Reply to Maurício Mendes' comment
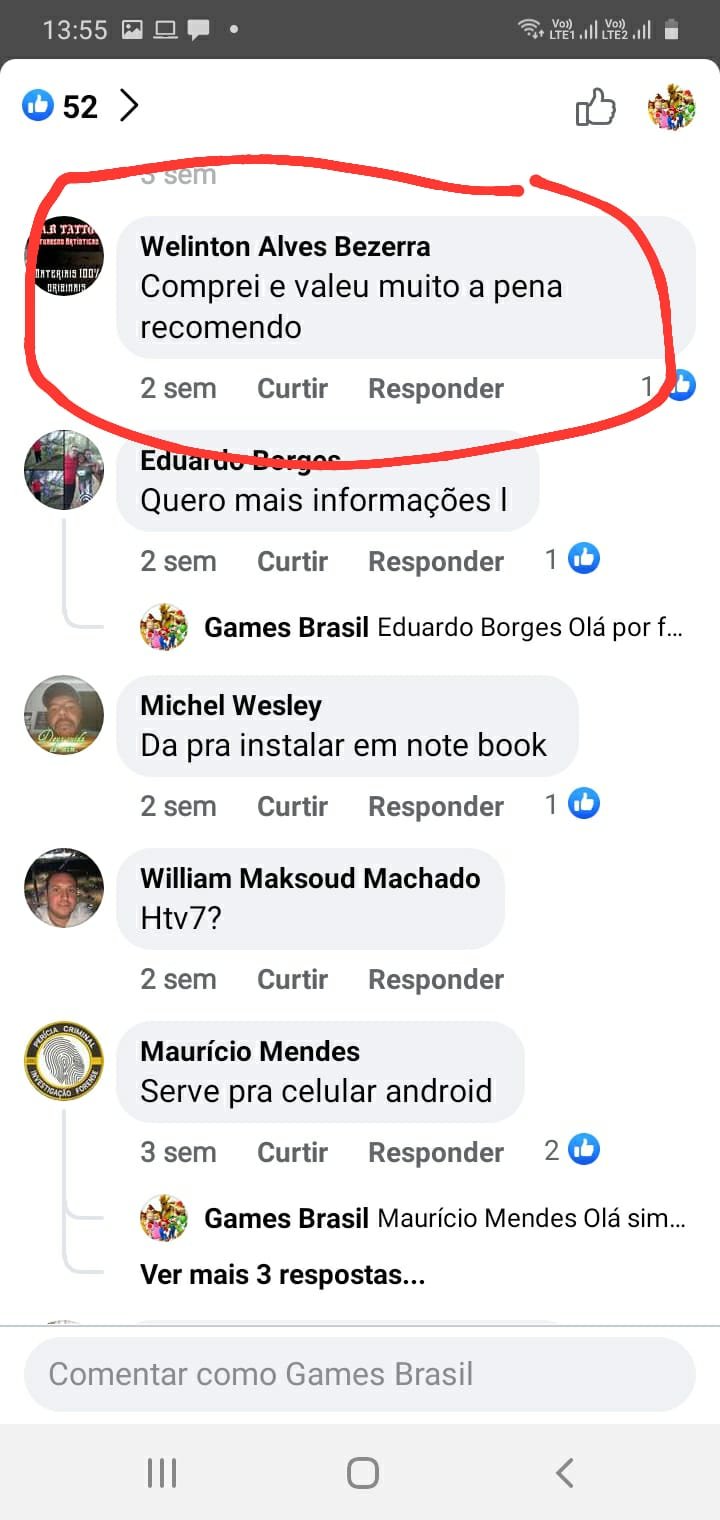720x1520 pixels. (435, 1152)
